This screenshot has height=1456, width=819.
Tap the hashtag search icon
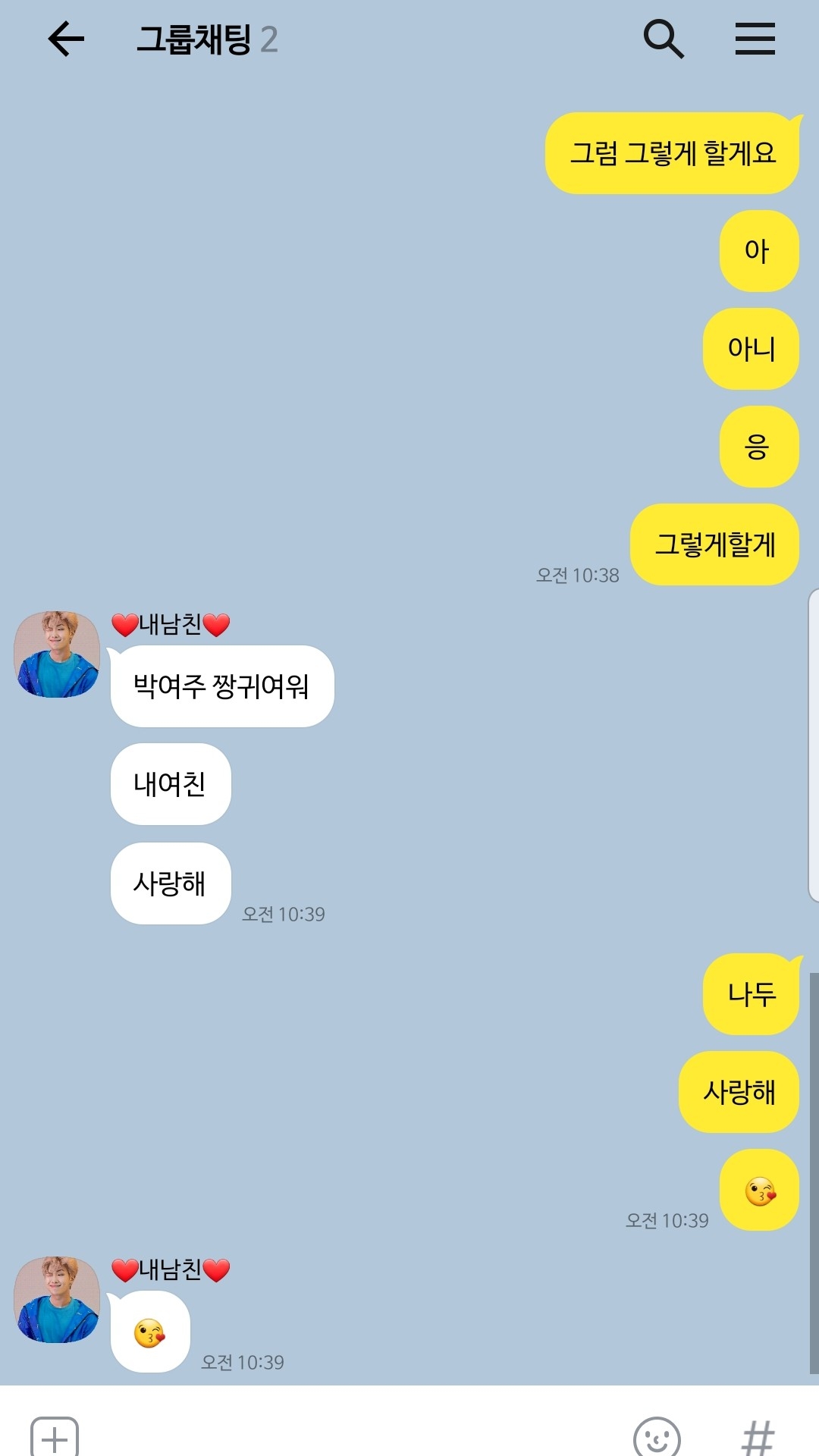758,1436
